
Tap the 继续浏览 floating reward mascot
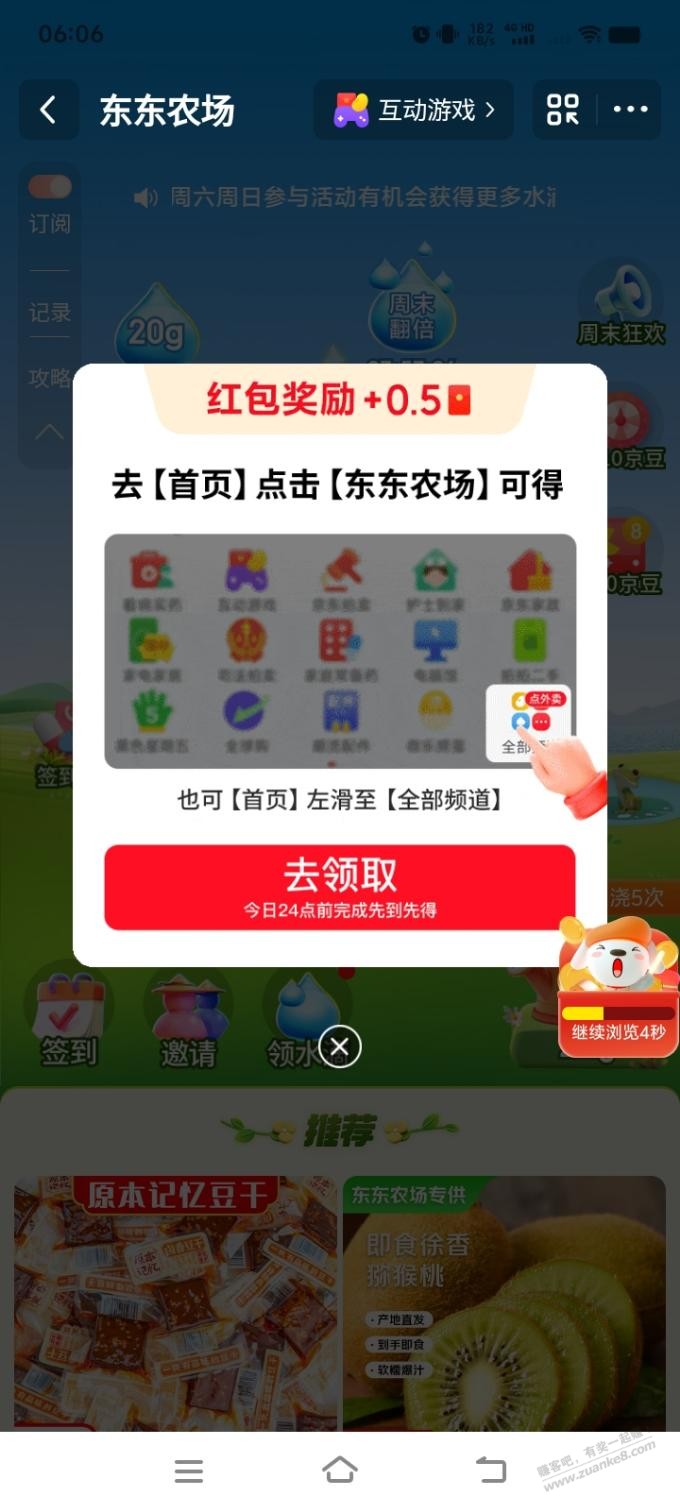click(617, 985)
